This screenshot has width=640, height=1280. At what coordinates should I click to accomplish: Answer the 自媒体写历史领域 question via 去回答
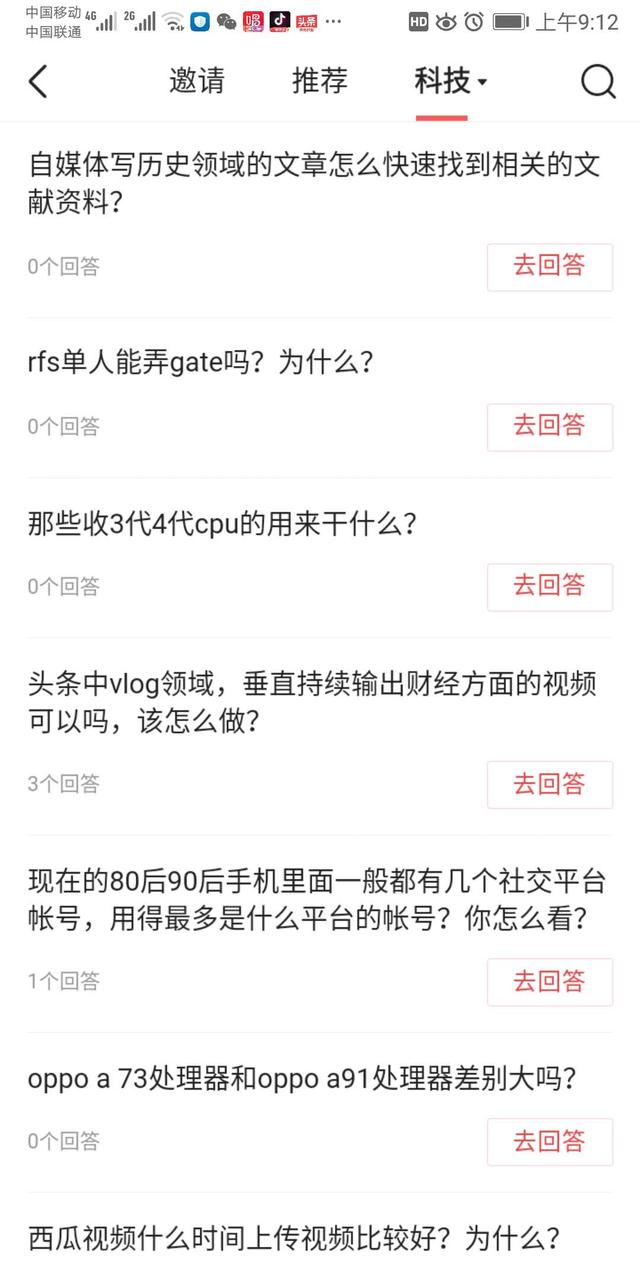pyautogui.click(x=549, y=266)
